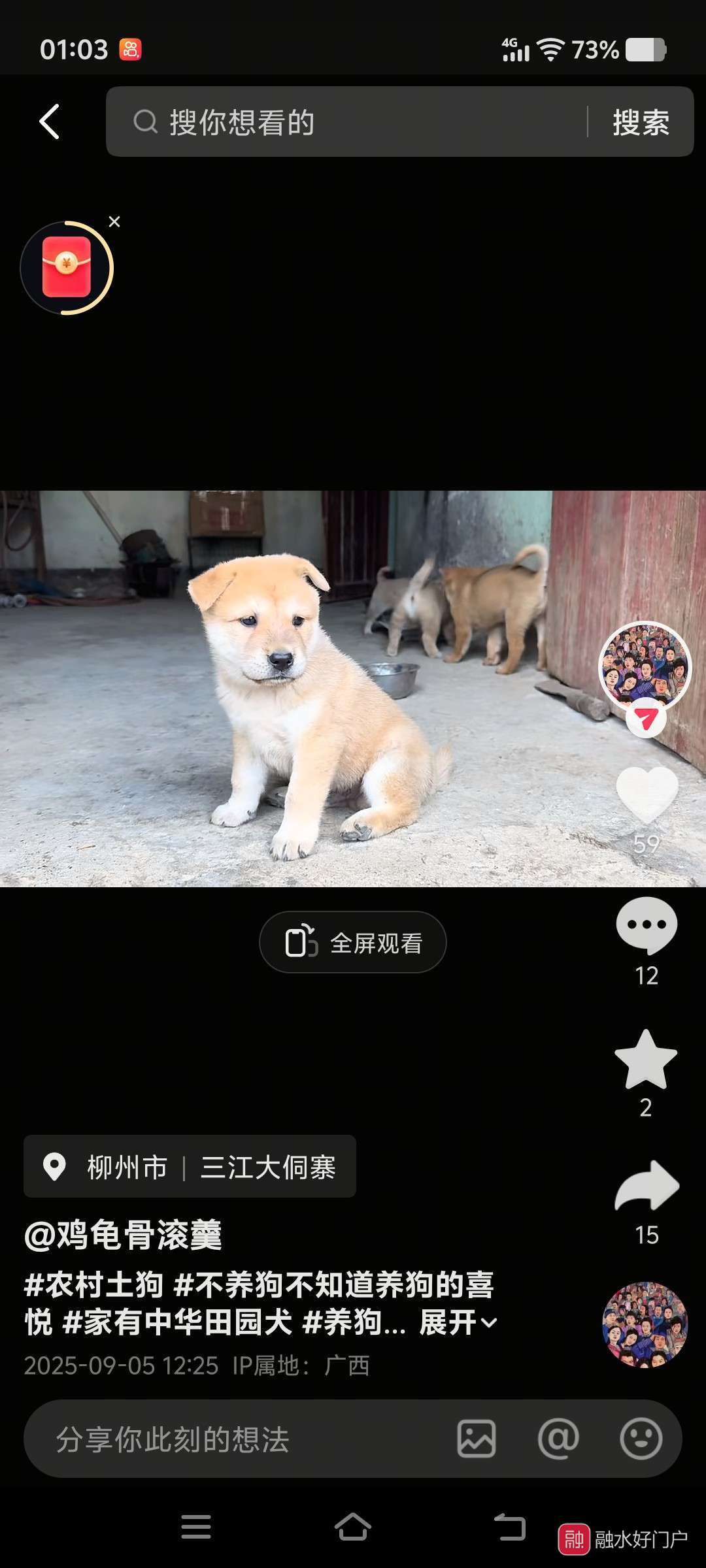This screenshot has width=706, height=1568.
Task: Like this puppy video
Action: click(647, 794)
